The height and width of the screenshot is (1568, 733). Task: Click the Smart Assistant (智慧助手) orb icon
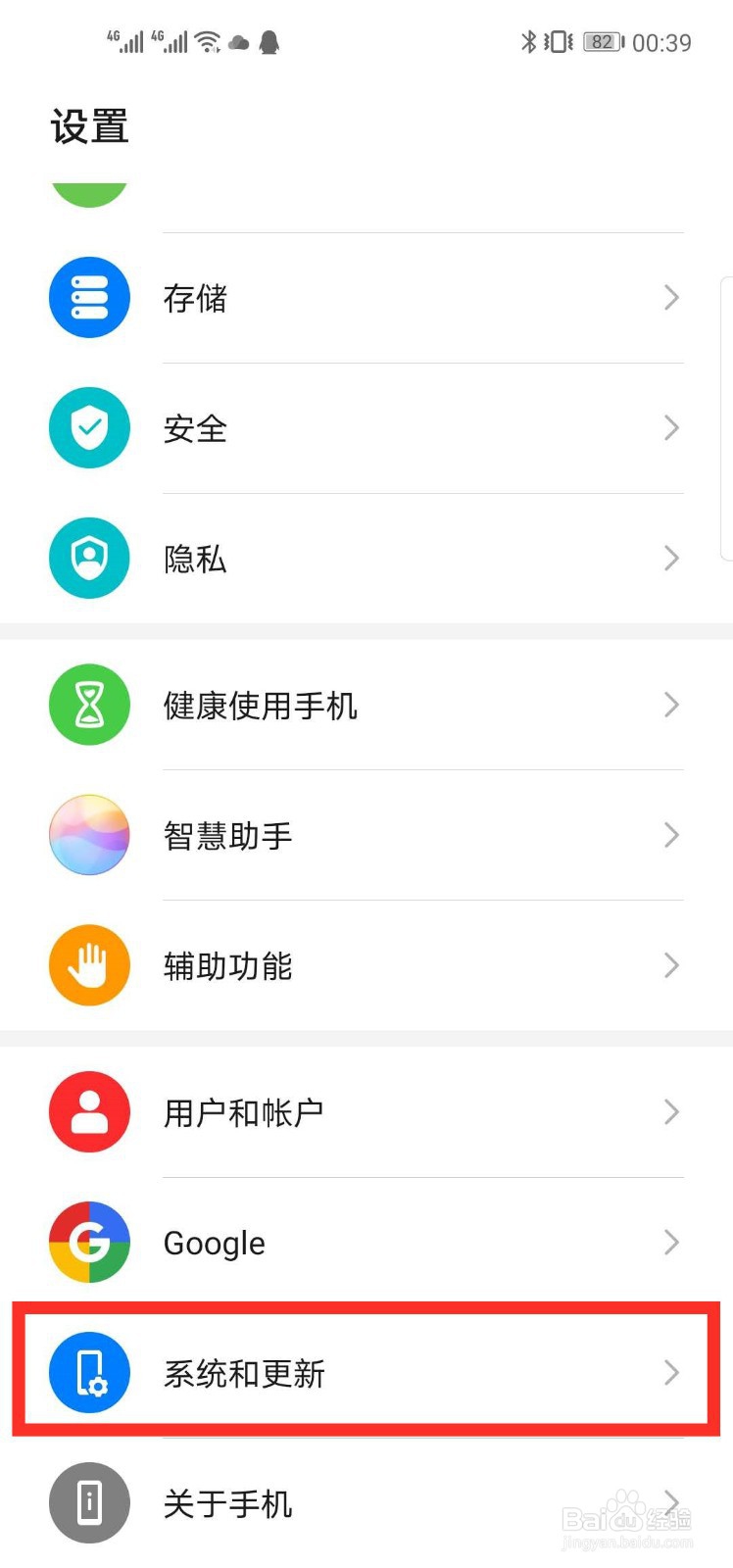(89, 835)
